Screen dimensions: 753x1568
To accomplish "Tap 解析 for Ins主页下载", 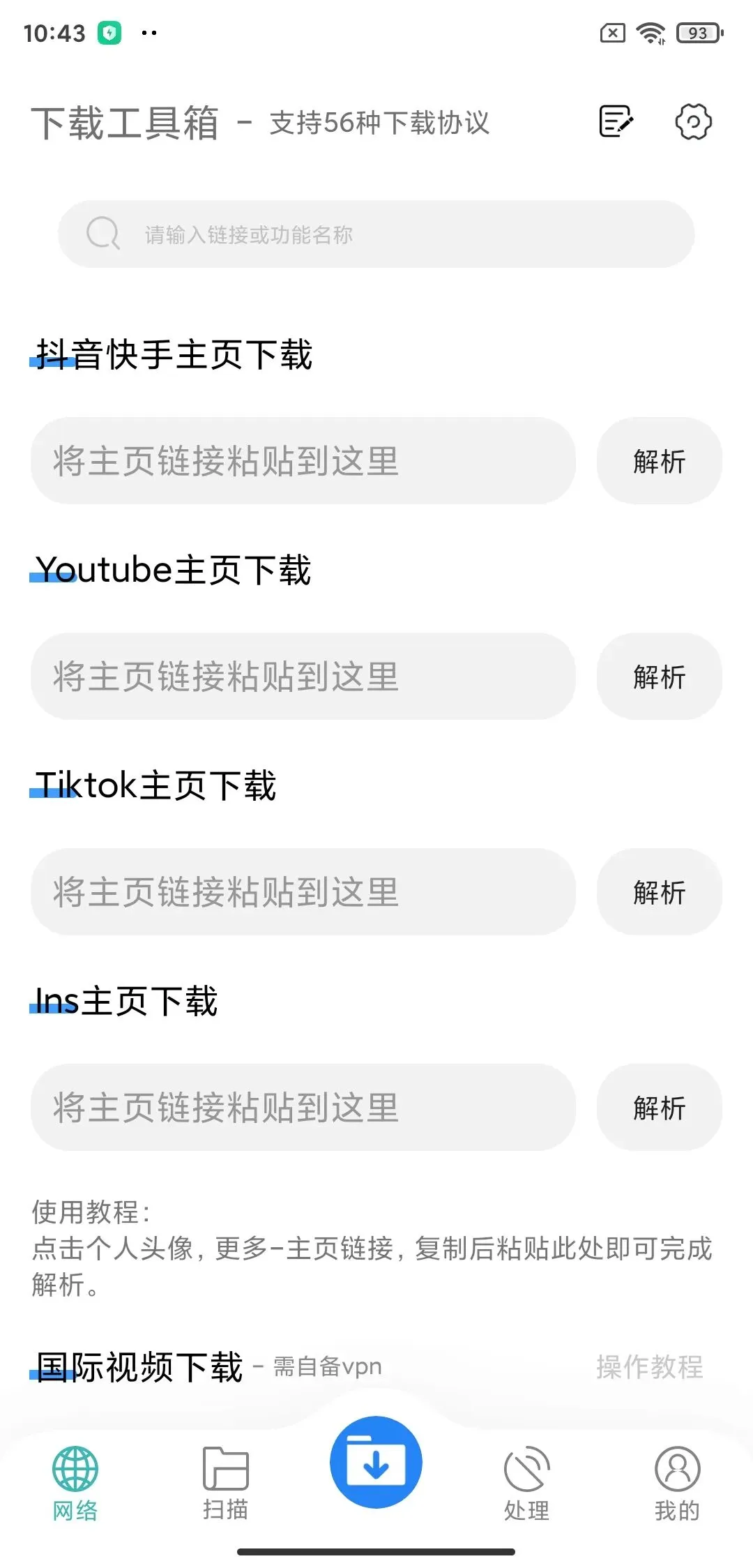I will coord(659,1108).
